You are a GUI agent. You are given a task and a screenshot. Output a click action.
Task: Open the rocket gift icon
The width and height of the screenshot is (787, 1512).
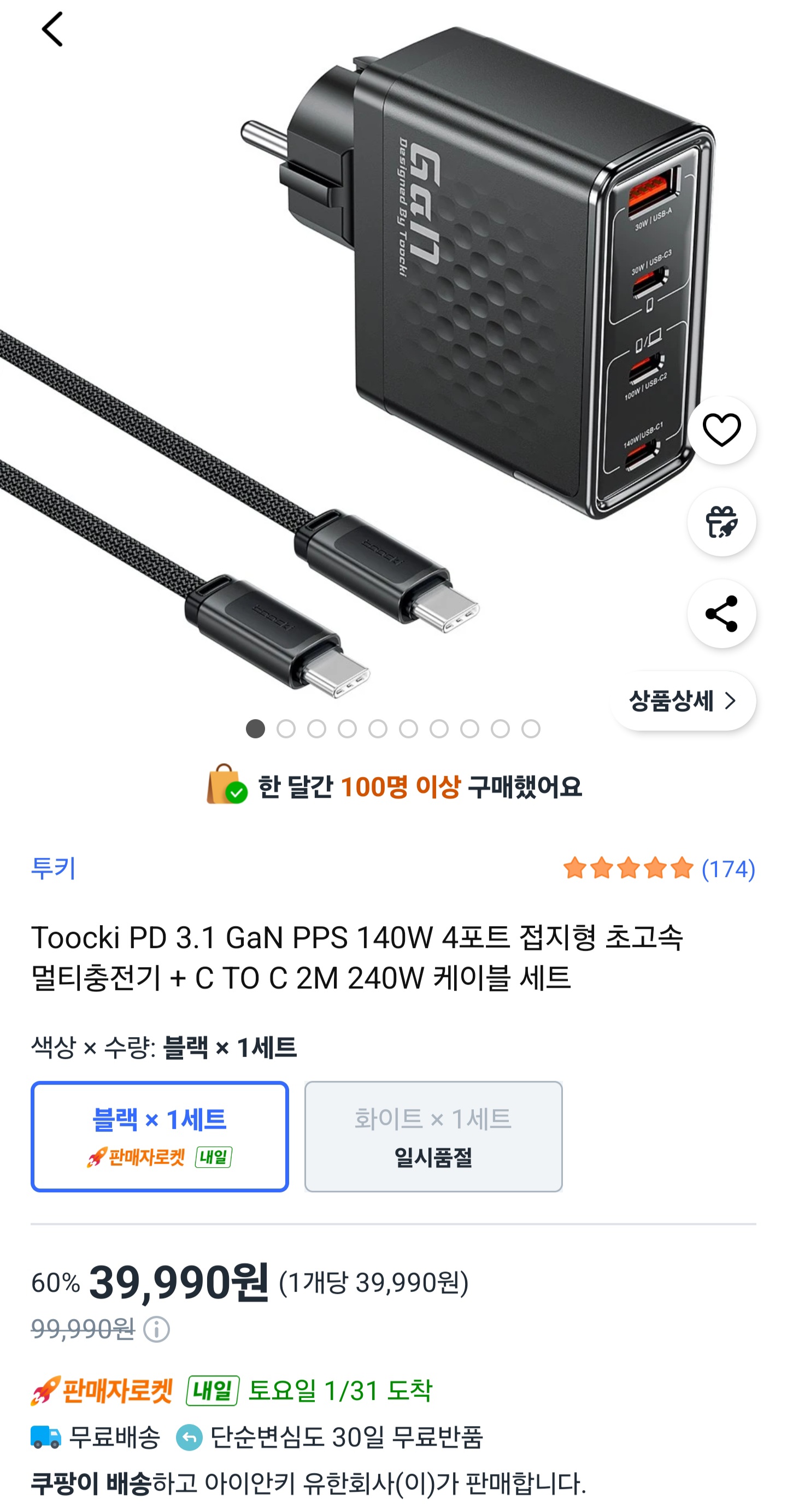click(721, 522)
